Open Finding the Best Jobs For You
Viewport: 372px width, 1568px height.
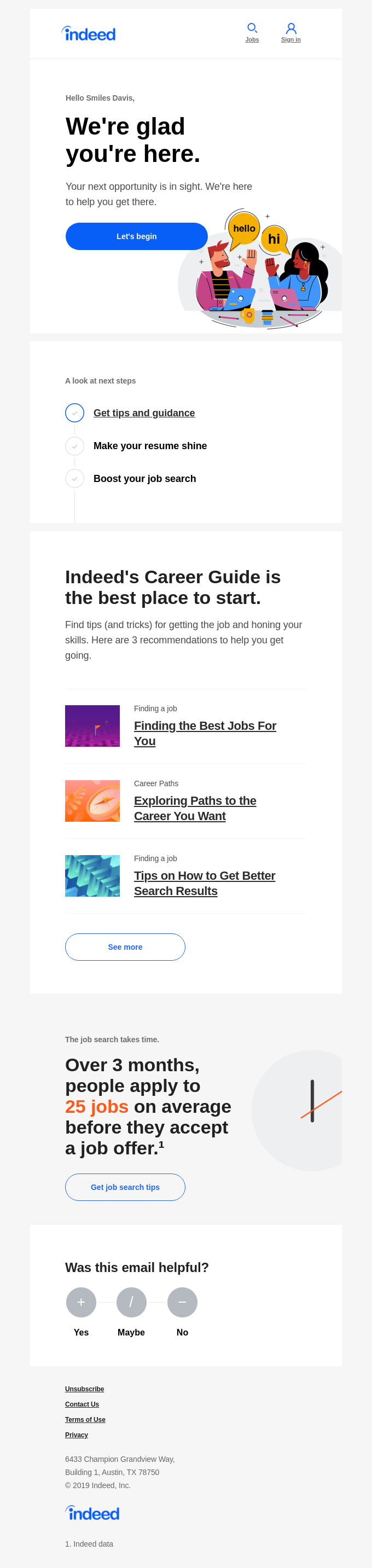pos(205,733)
